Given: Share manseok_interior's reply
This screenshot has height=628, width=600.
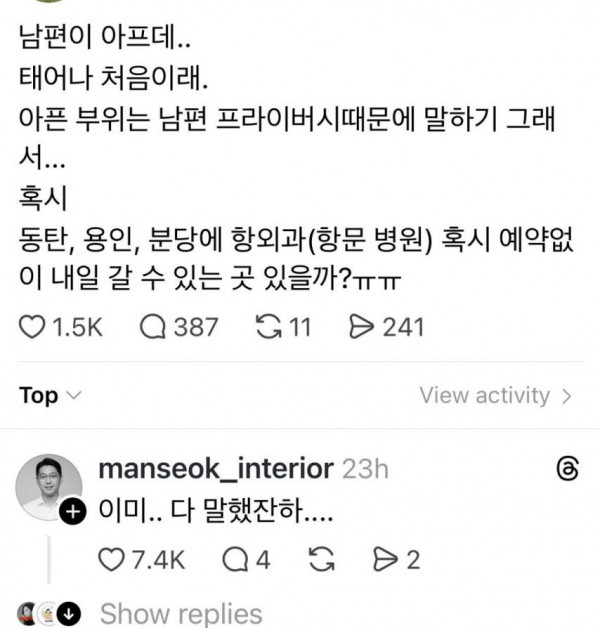Looking at the screenshot, I should pos(385,561).
